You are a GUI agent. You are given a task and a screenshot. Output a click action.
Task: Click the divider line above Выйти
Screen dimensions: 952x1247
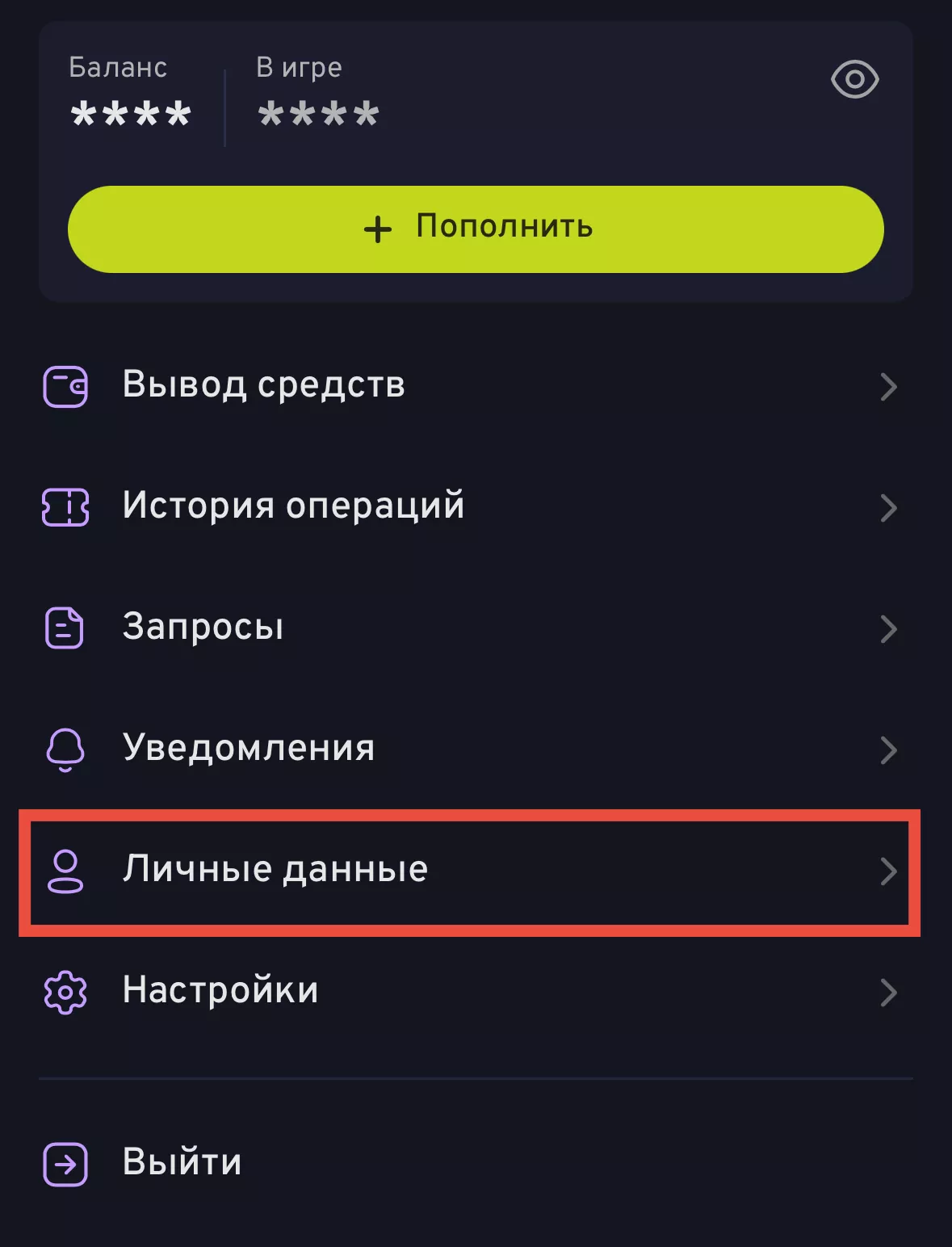click(476, 1075)
